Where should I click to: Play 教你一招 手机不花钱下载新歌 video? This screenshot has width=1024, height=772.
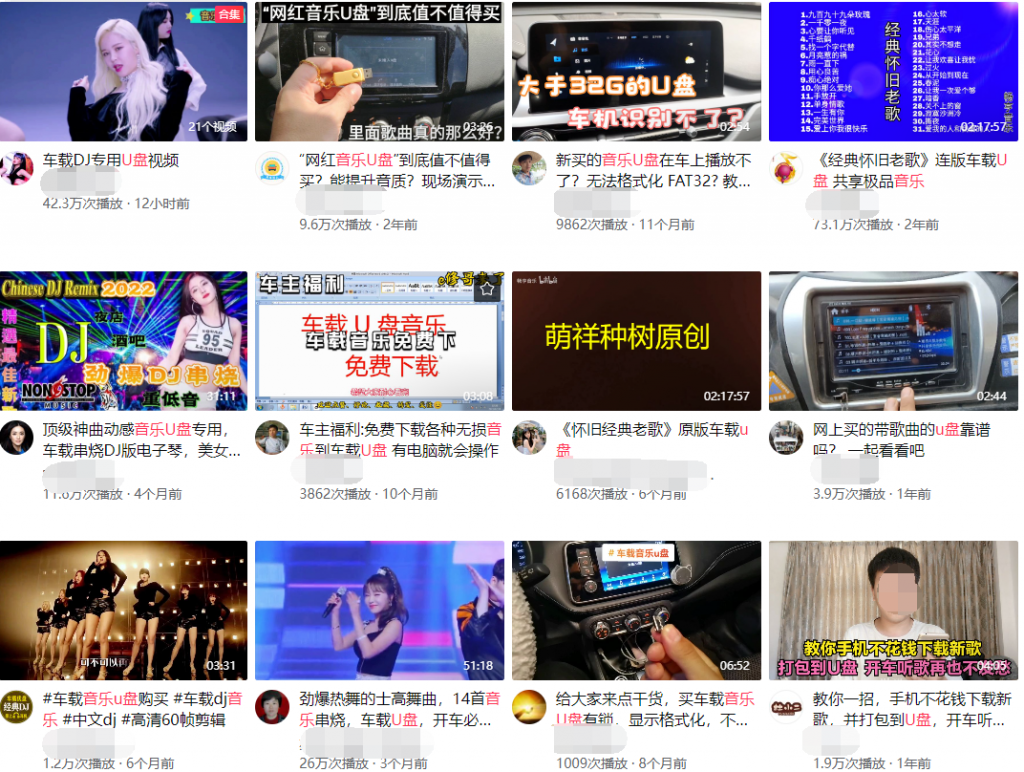[892, 611]
